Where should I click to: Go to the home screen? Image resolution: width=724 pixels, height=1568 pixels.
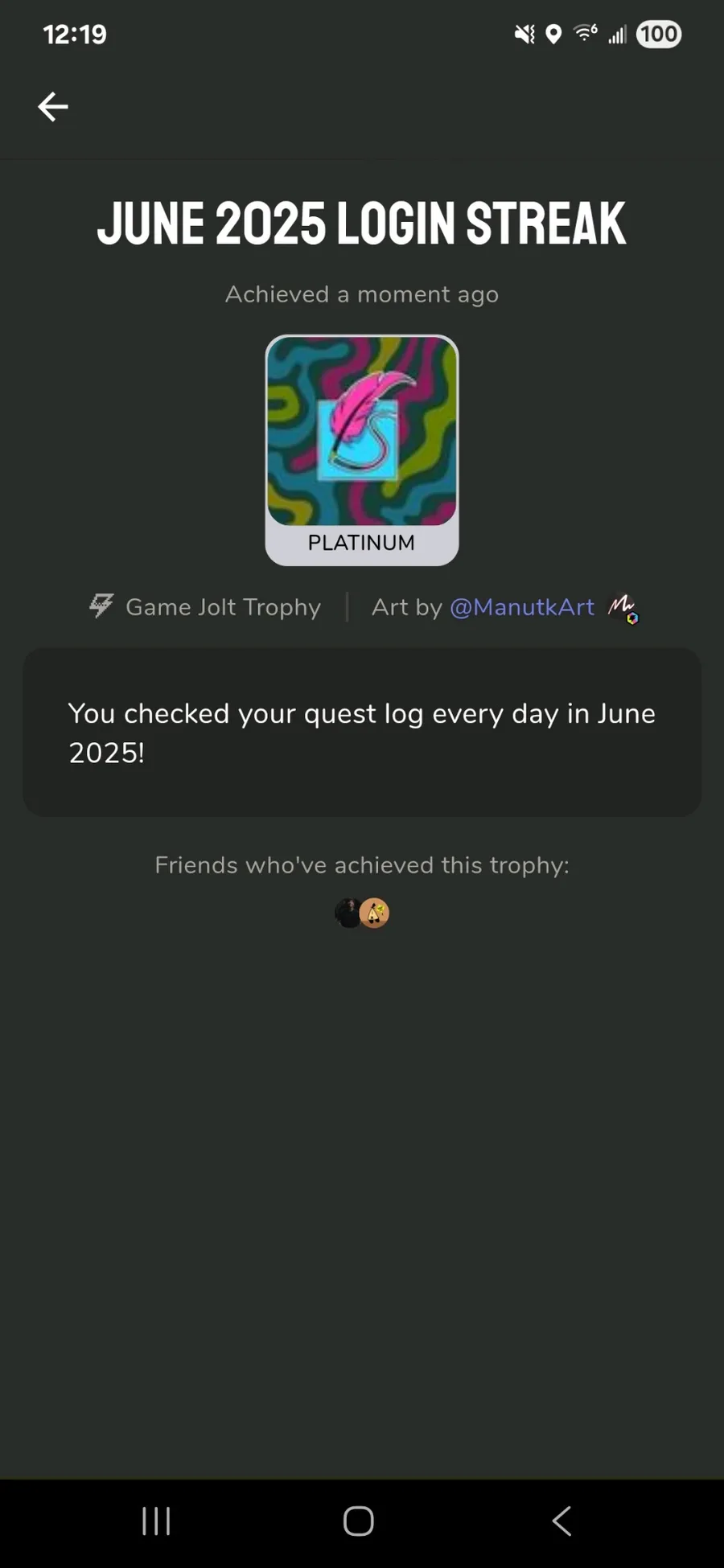[359, 1521]
